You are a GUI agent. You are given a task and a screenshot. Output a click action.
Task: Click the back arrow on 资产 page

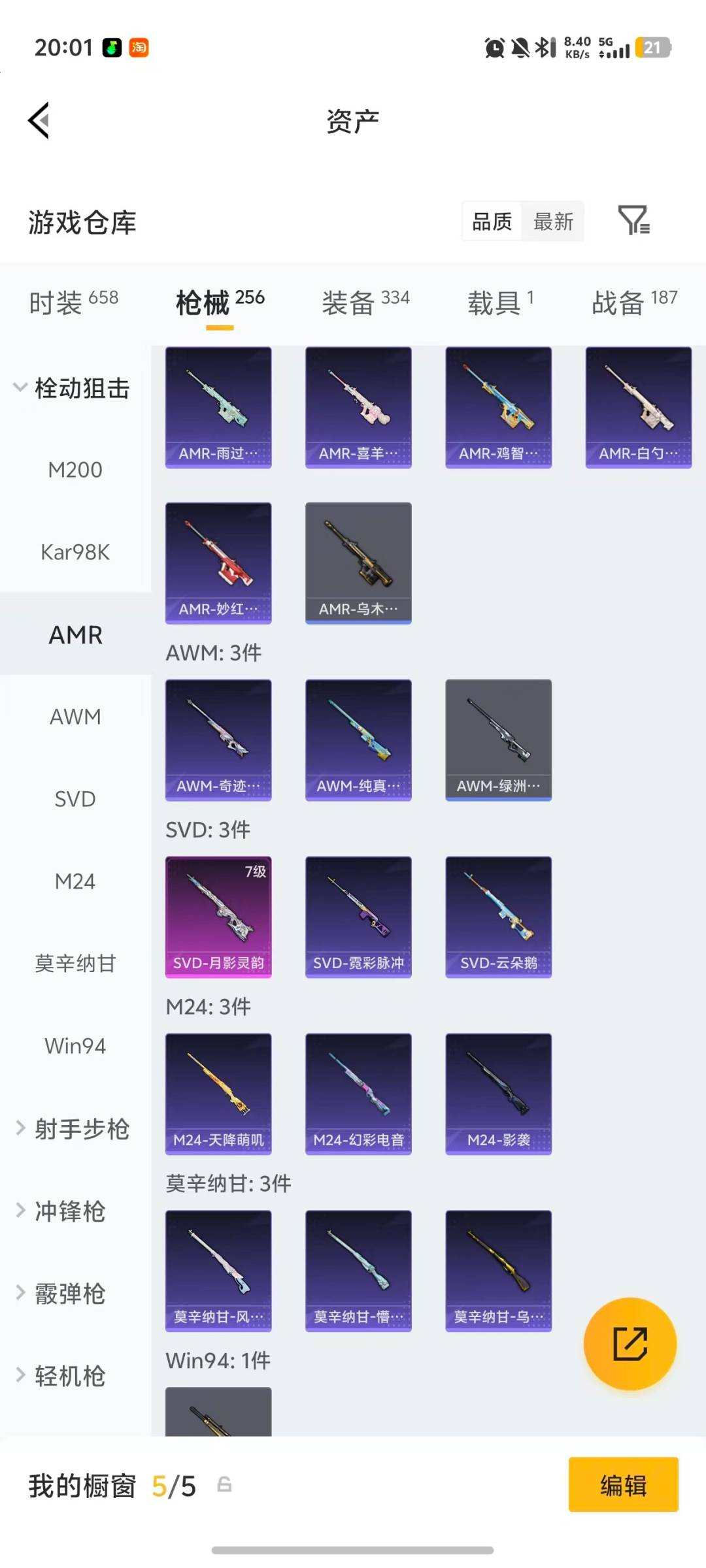(37, 120)
